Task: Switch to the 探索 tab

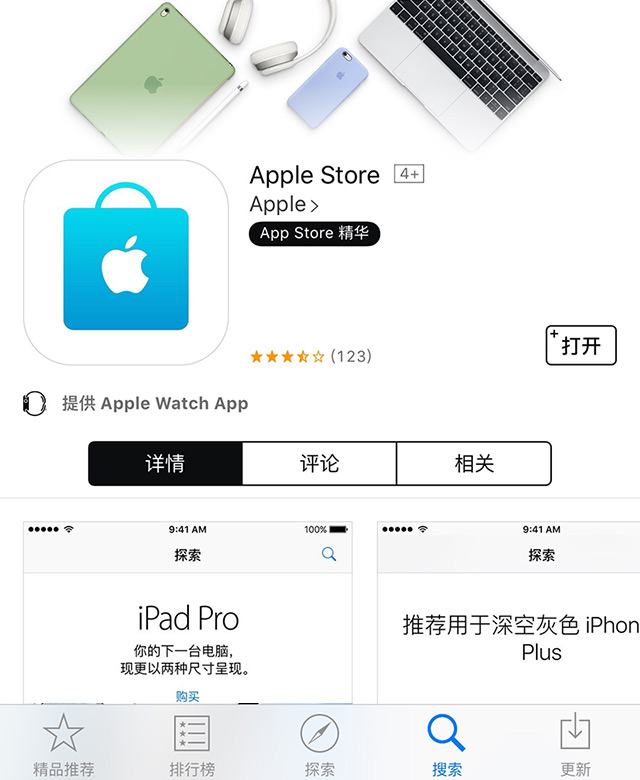Action: 319,745
